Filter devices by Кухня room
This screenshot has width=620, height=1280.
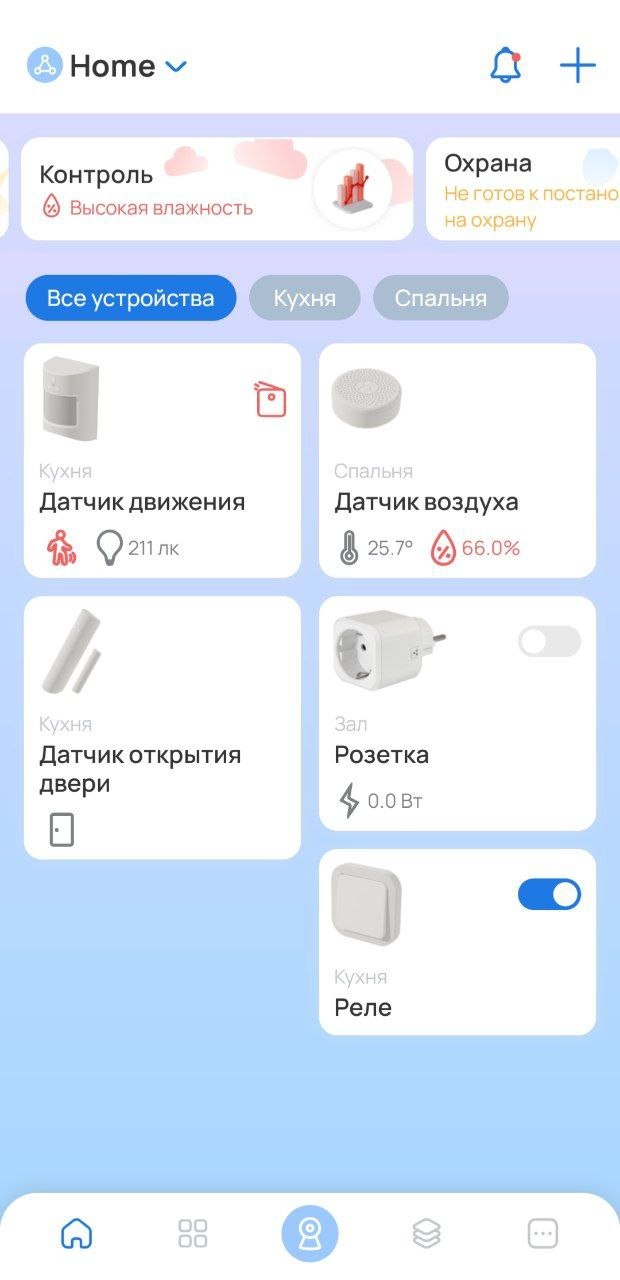coord(304,298)
